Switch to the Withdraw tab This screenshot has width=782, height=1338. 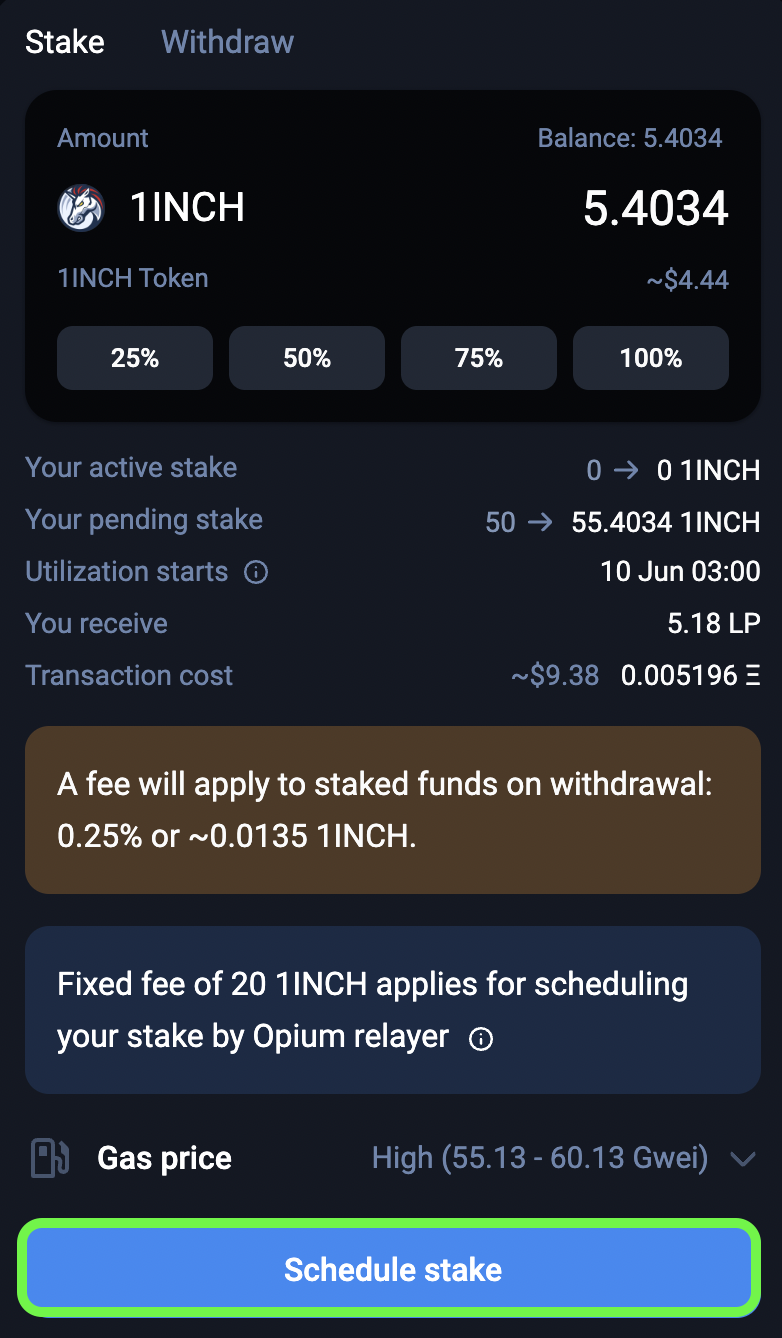[x=227, y=42]
